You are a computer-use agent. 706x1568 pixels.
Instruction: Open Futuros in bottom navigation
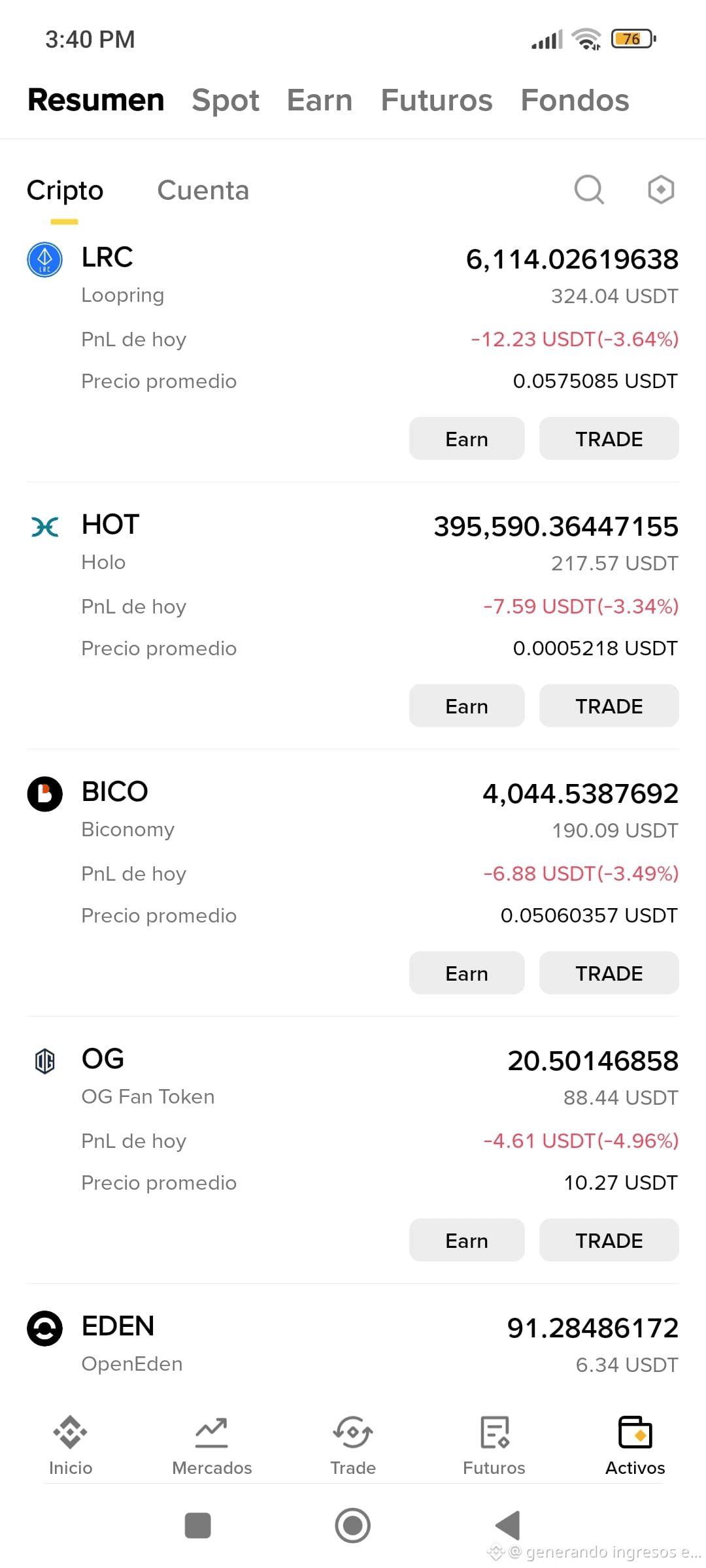coord(494,1446)
